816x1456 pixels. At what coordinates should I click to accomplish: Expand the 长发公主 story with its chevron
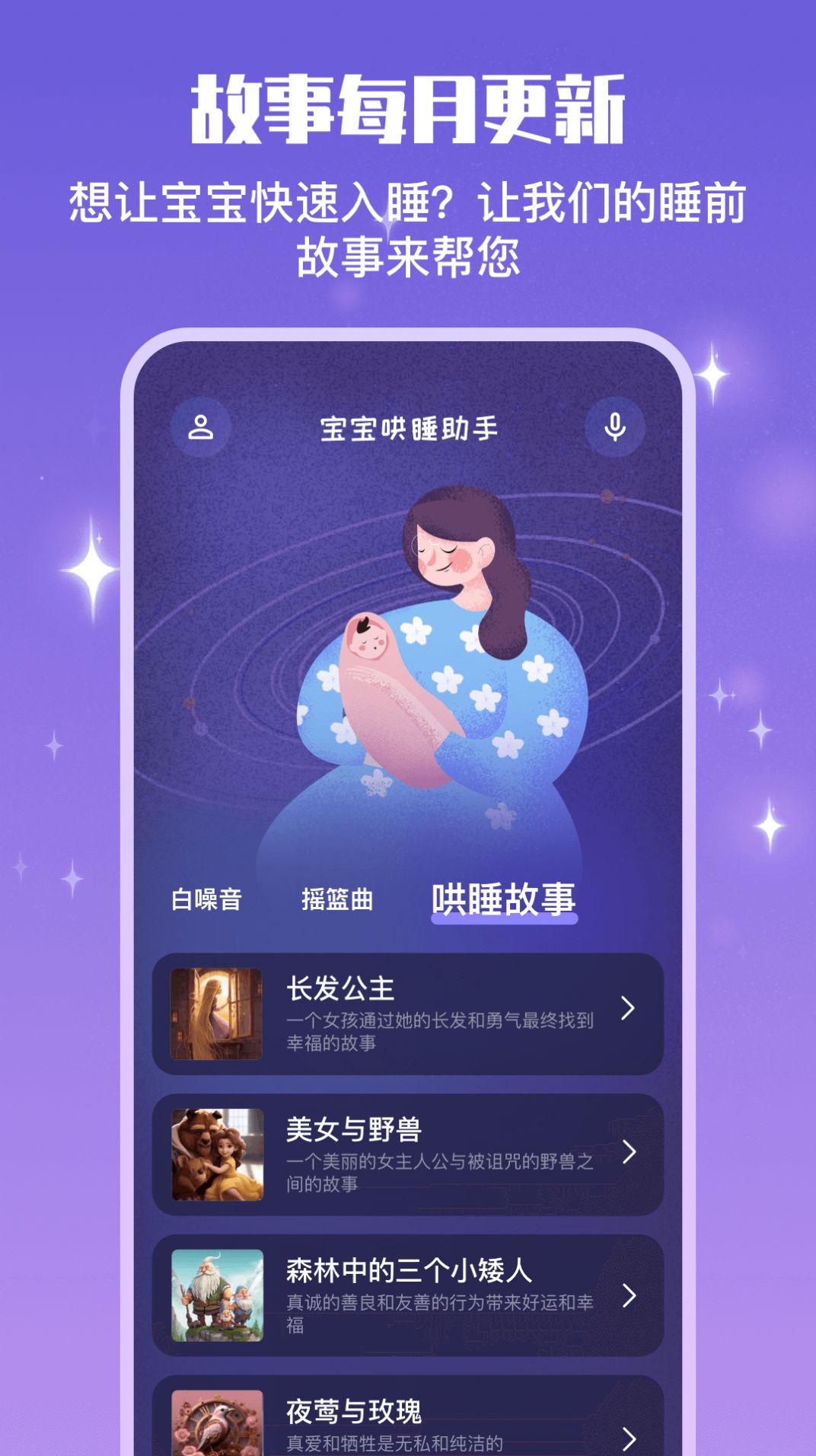[628, 1009]
